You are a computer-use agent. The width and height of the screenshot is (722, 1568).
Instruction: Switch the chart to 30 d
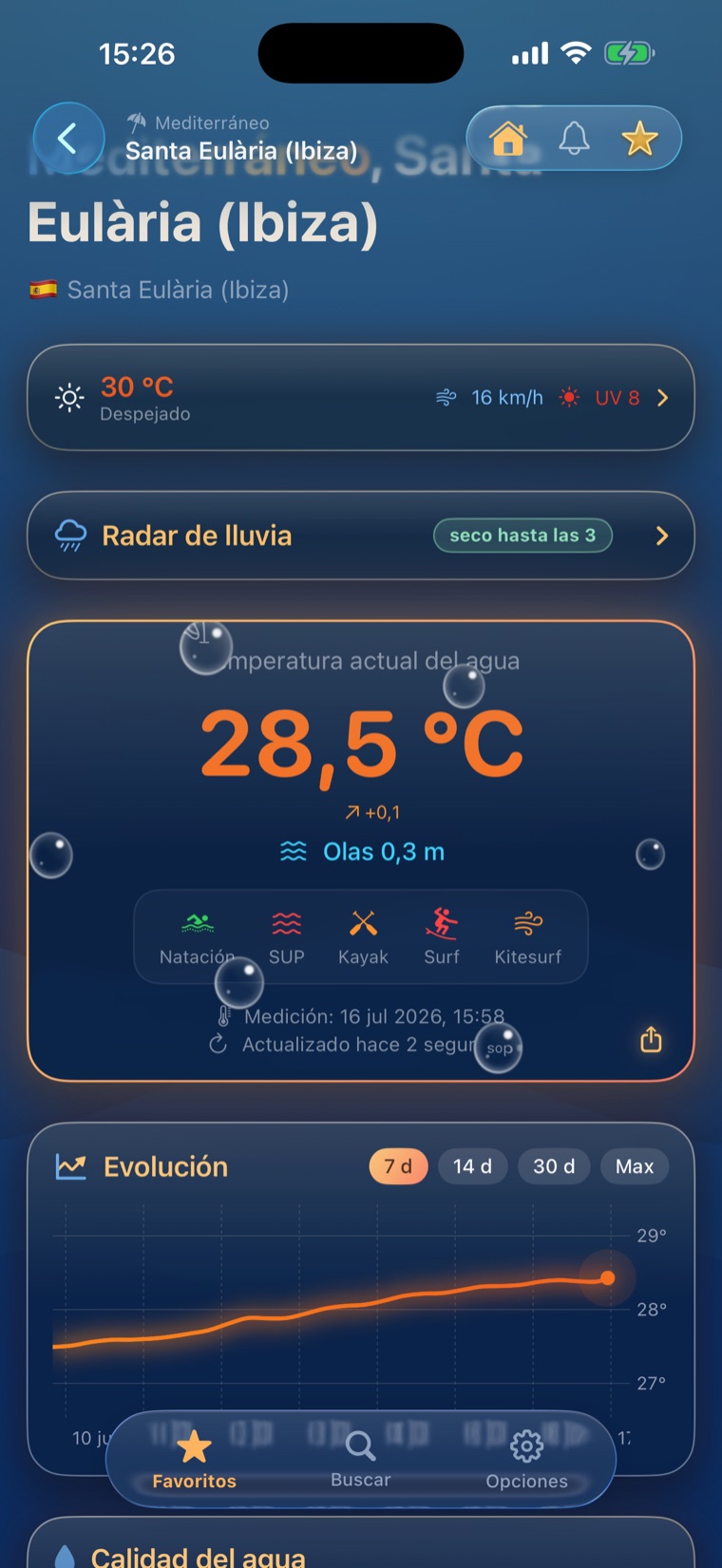pyautogui.click(x=554, y=1166)
